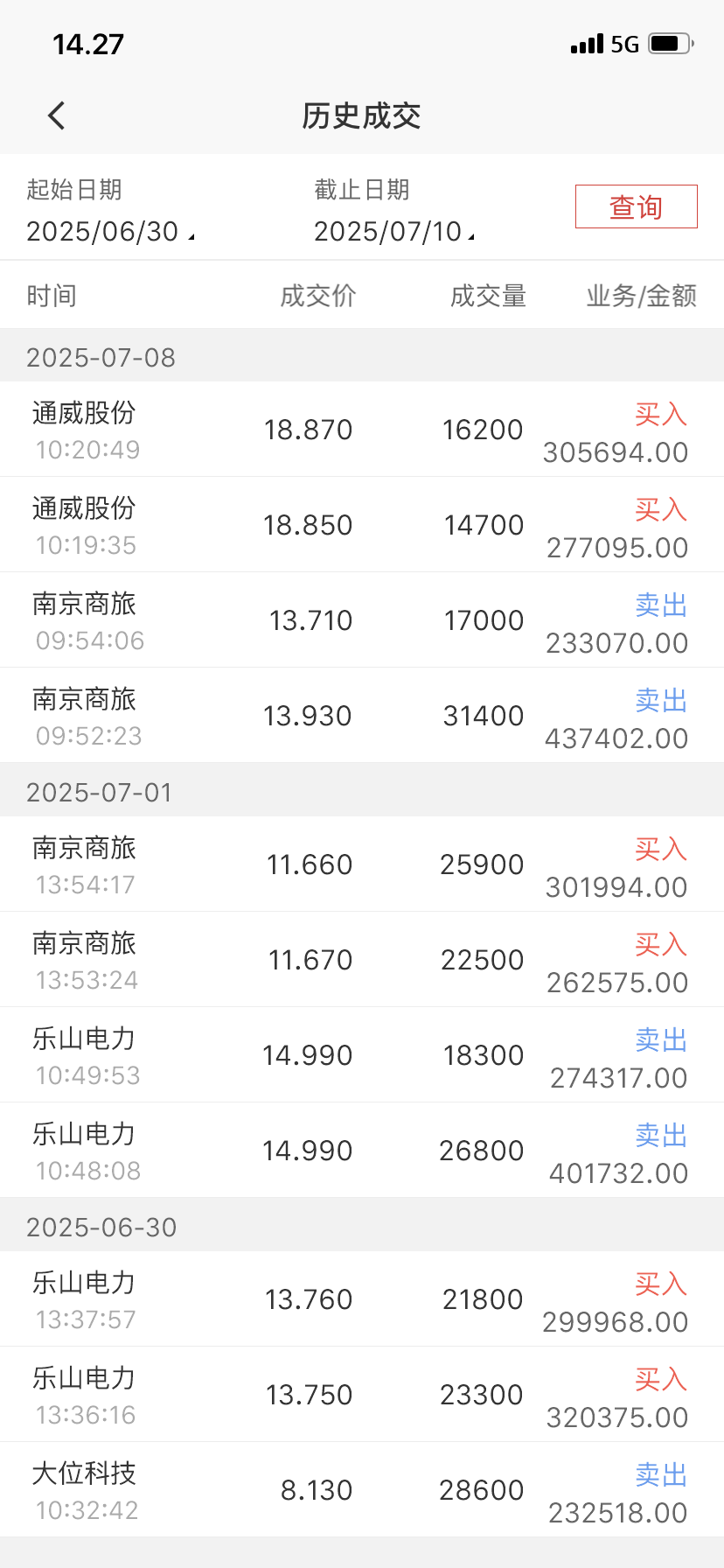Open the 乐山电力 sell record at 10:48:08
Image resolution: width=724 pixels, height=1568 pixels.
point(362,1150)
